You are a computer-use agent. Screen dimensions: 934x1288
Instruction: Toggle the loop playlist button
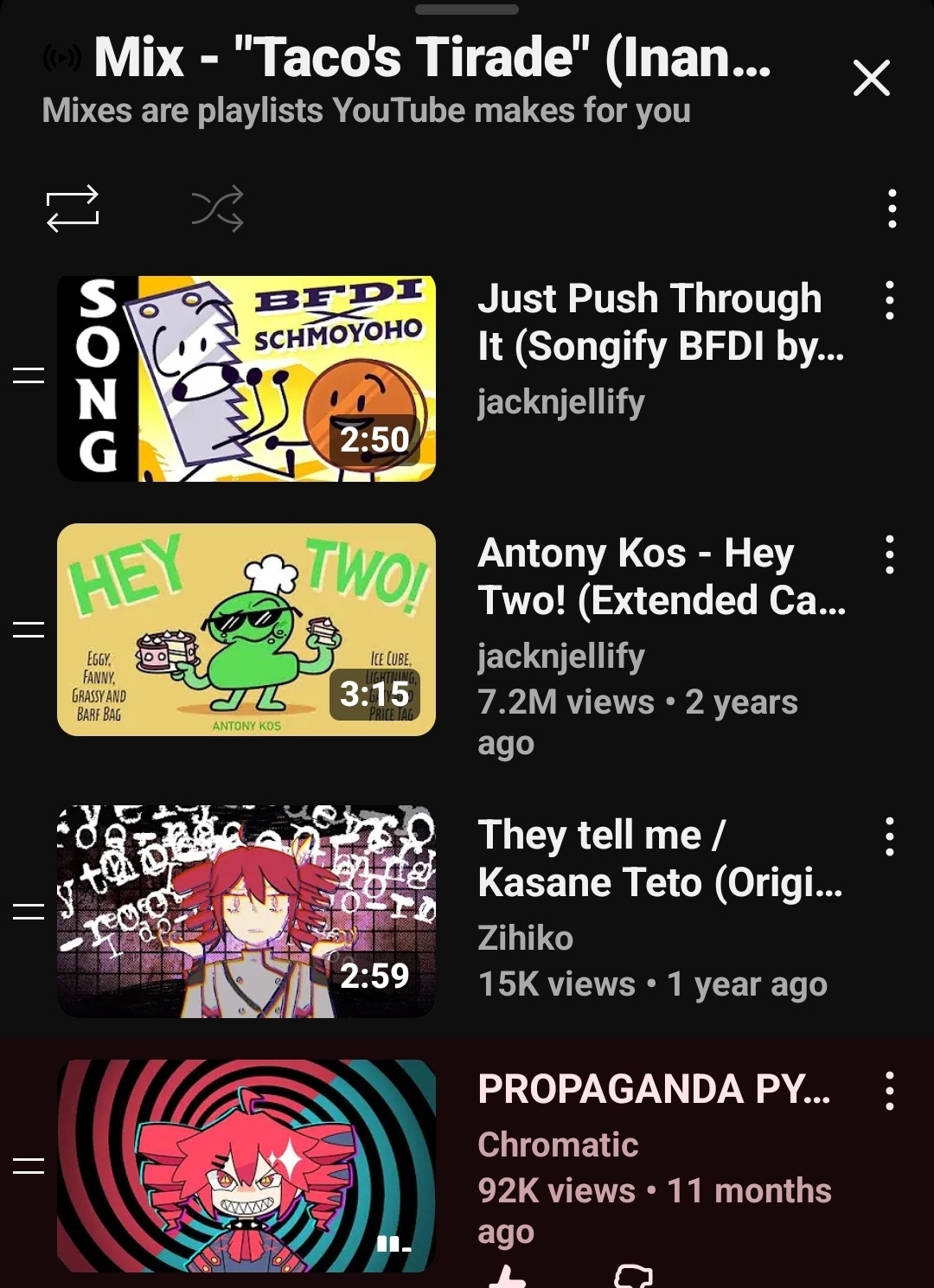(x=73, y=208)
